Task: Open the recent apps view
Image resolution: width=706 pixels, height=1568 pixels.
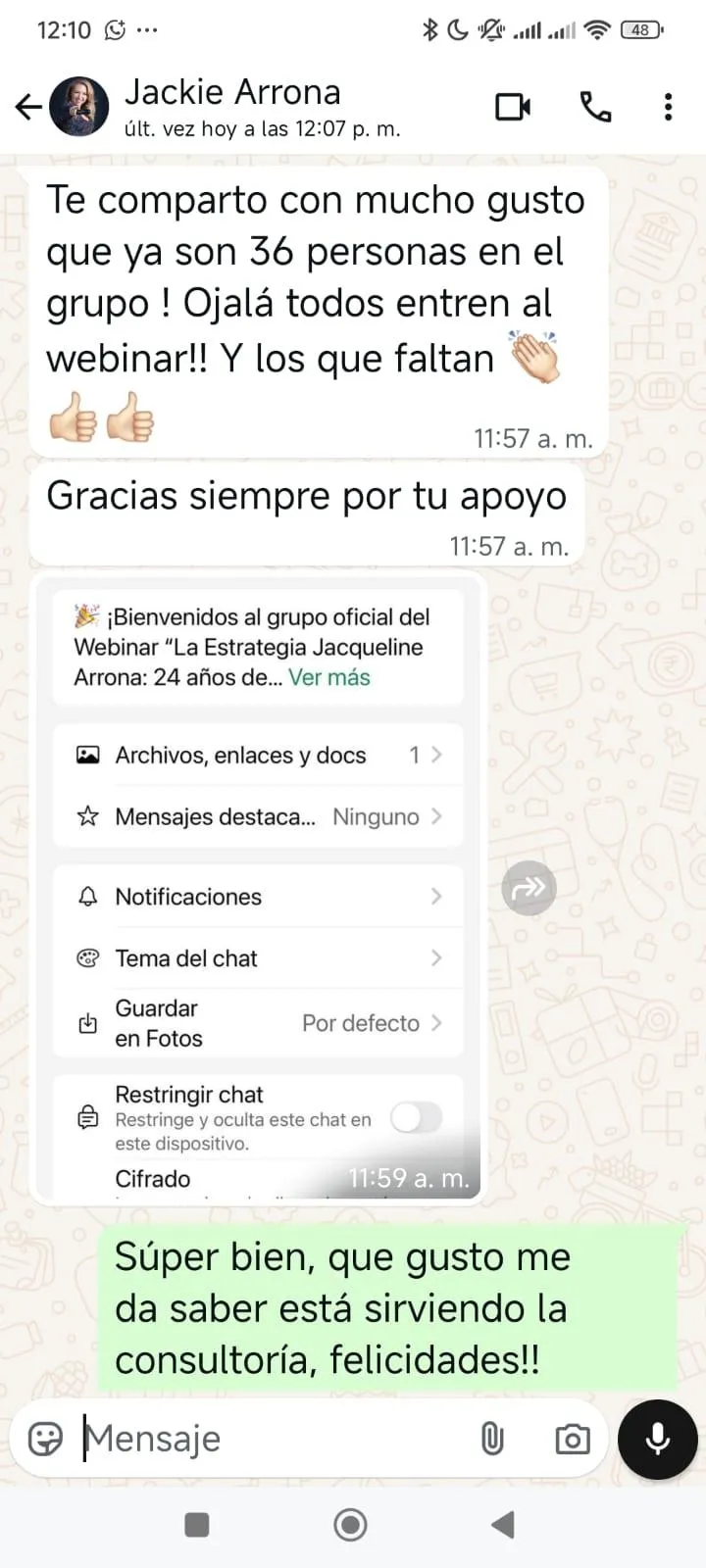Action: point(197,1525)
